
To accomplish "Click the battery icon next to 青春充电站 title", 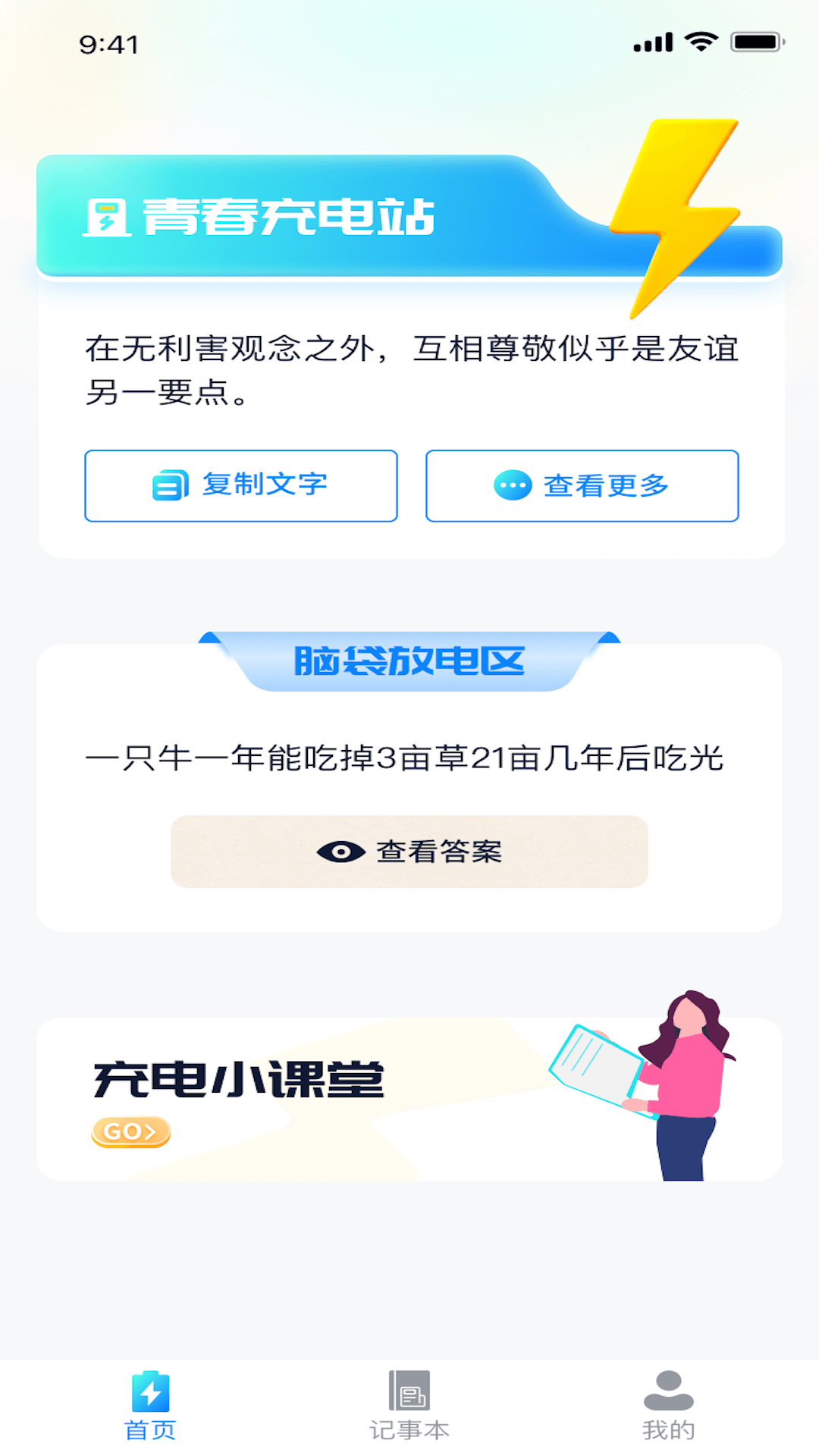I will tap(107, 218).
